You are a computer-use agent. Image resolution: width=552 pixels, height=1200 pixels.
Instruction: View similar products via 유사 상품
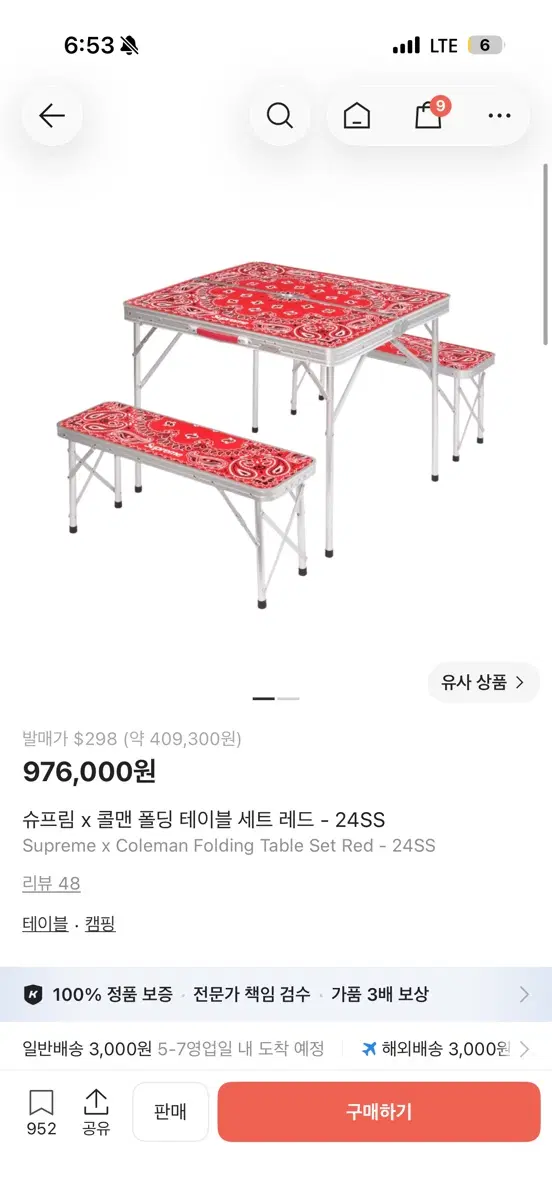(x=484, y=683)
